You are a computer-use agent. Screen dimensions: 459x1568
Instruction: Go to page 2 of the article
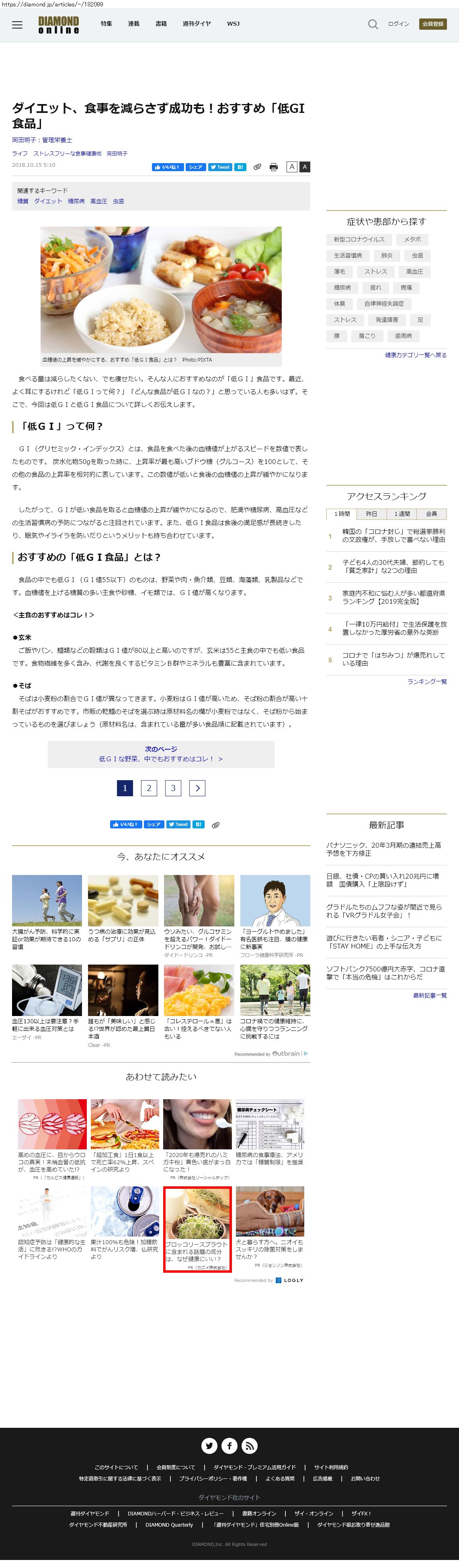pyautogui.click(x=149, y=788)
